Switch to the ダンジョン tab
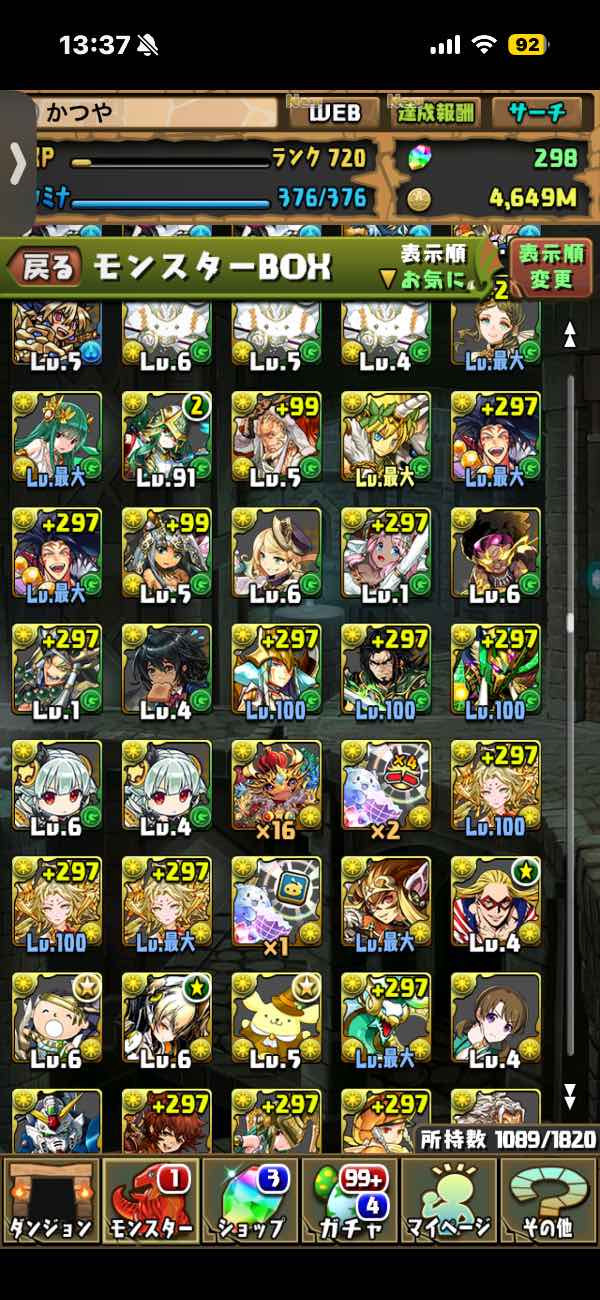This screenshot has height=1300, width=600. 49,1198
